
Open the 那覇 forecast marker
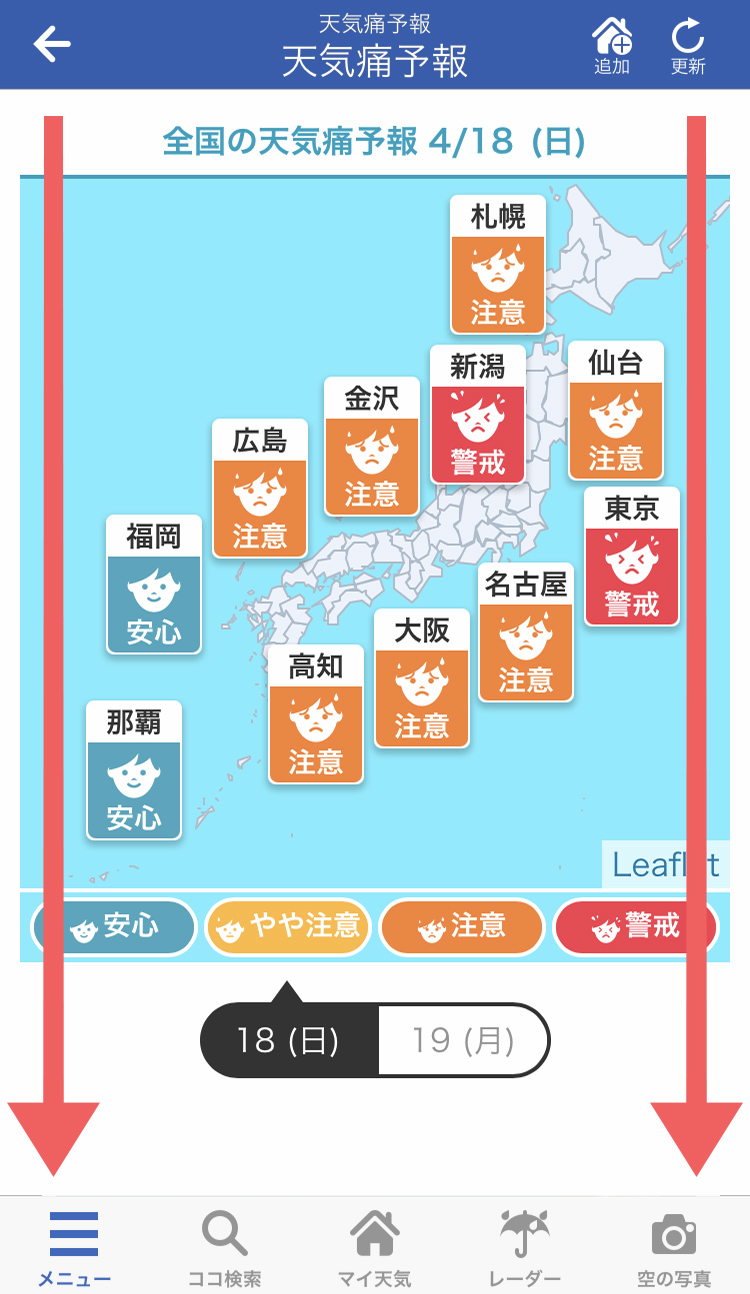[x=134, y=771]
